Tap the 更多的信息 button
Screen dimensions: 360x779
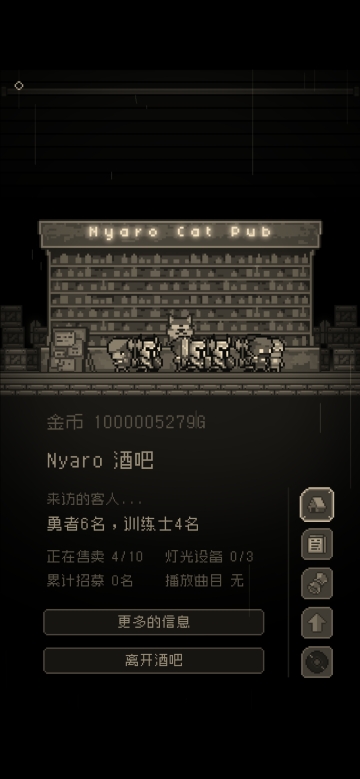pyautogui.click(x=153, y=622)
